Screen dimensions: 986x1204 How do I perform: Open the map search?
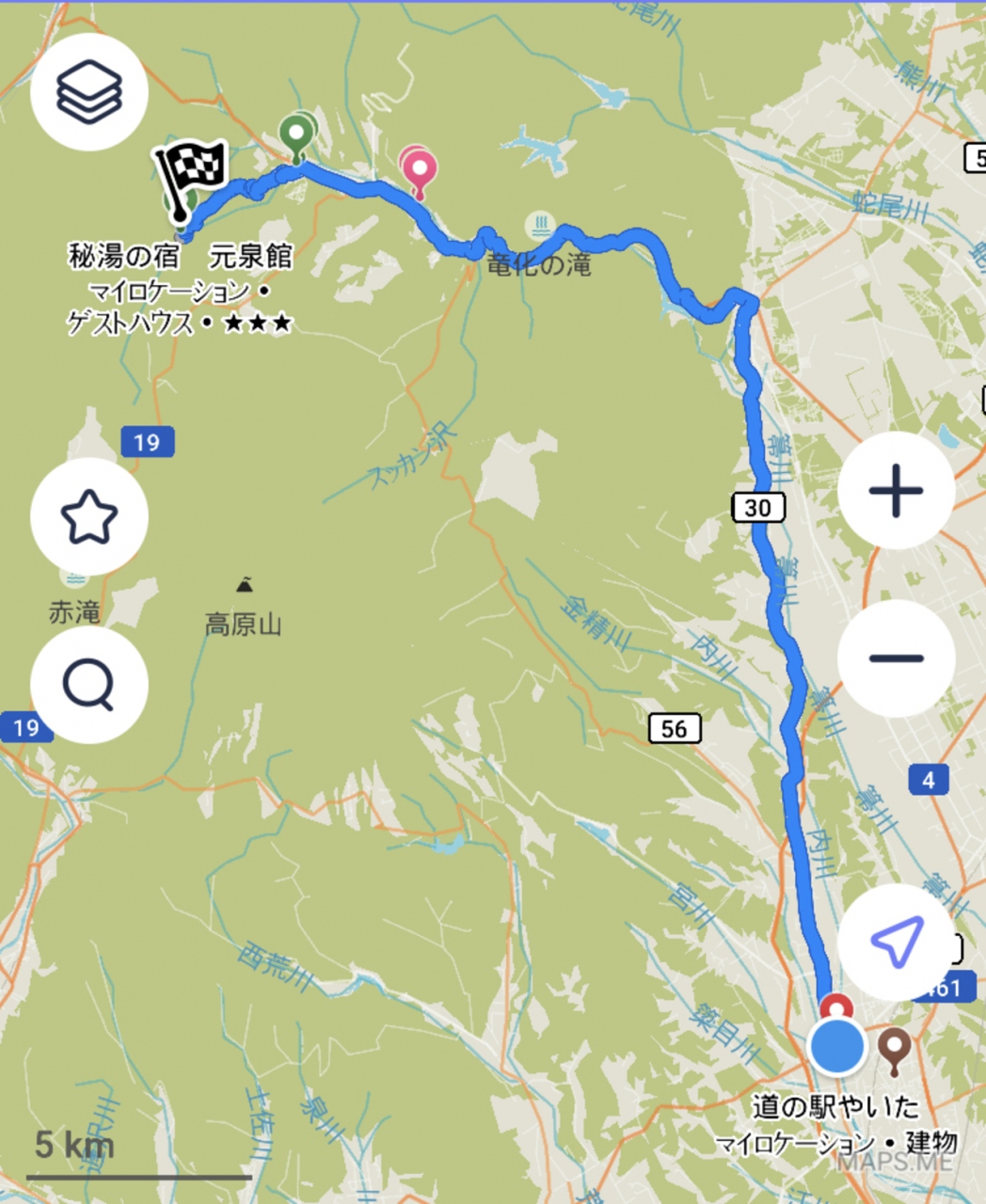[89, 685]
